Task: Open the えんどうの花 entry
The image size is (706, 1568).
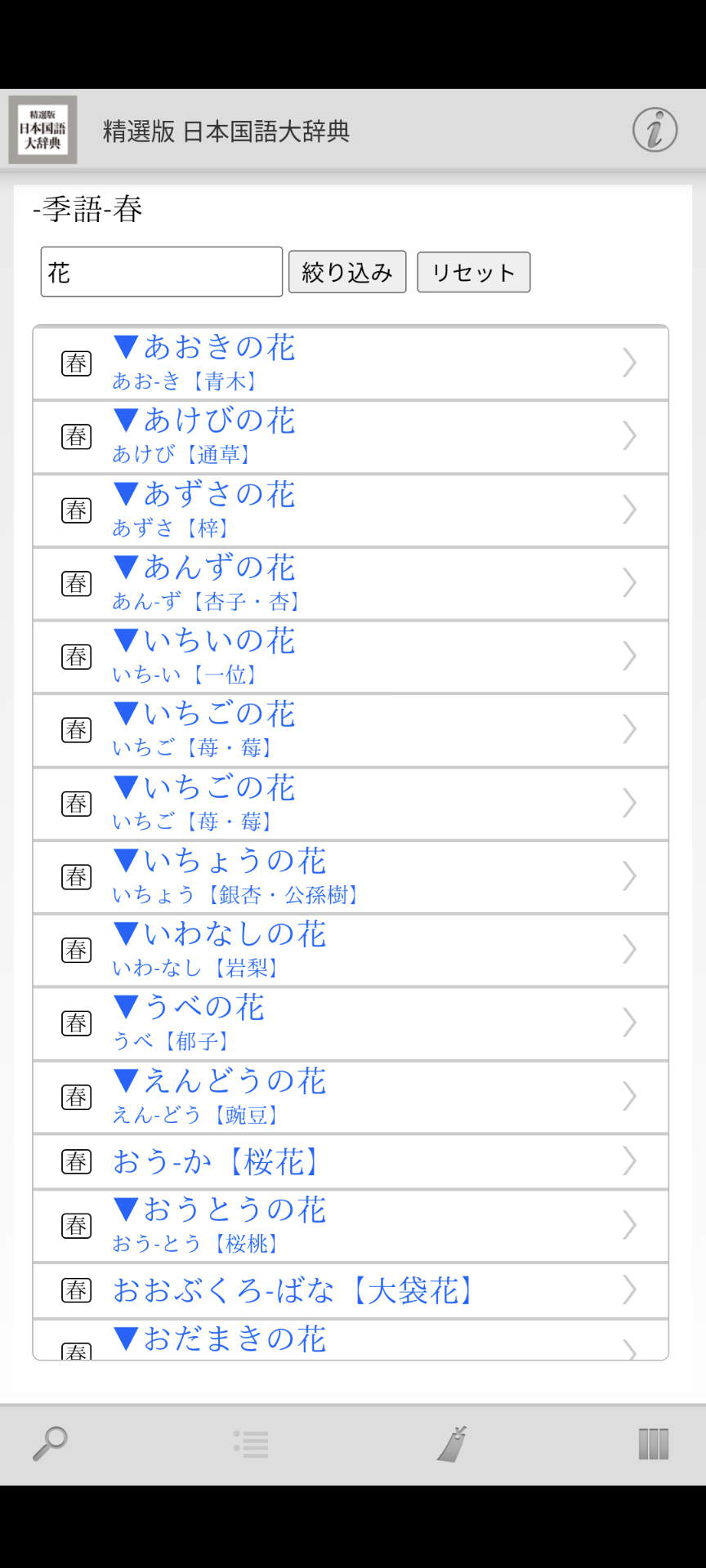Action: tap(351, 1097)
